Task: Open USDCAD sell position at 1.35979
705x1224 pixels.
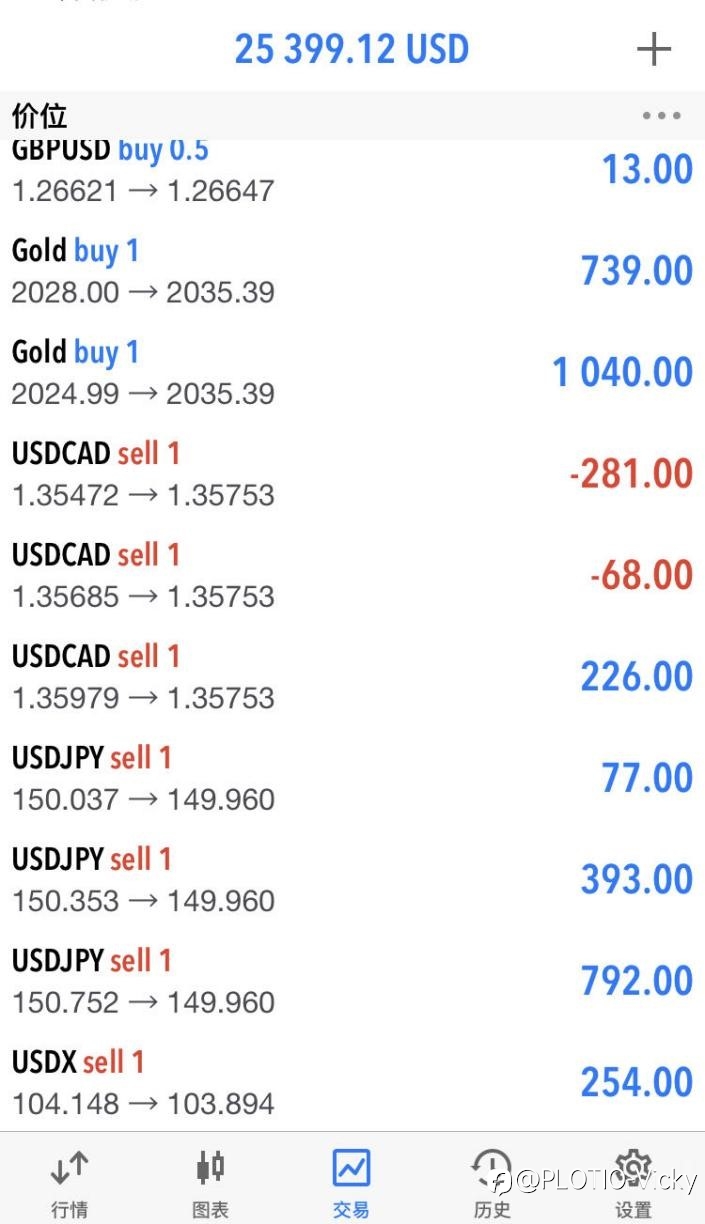Action: point(352,676)
